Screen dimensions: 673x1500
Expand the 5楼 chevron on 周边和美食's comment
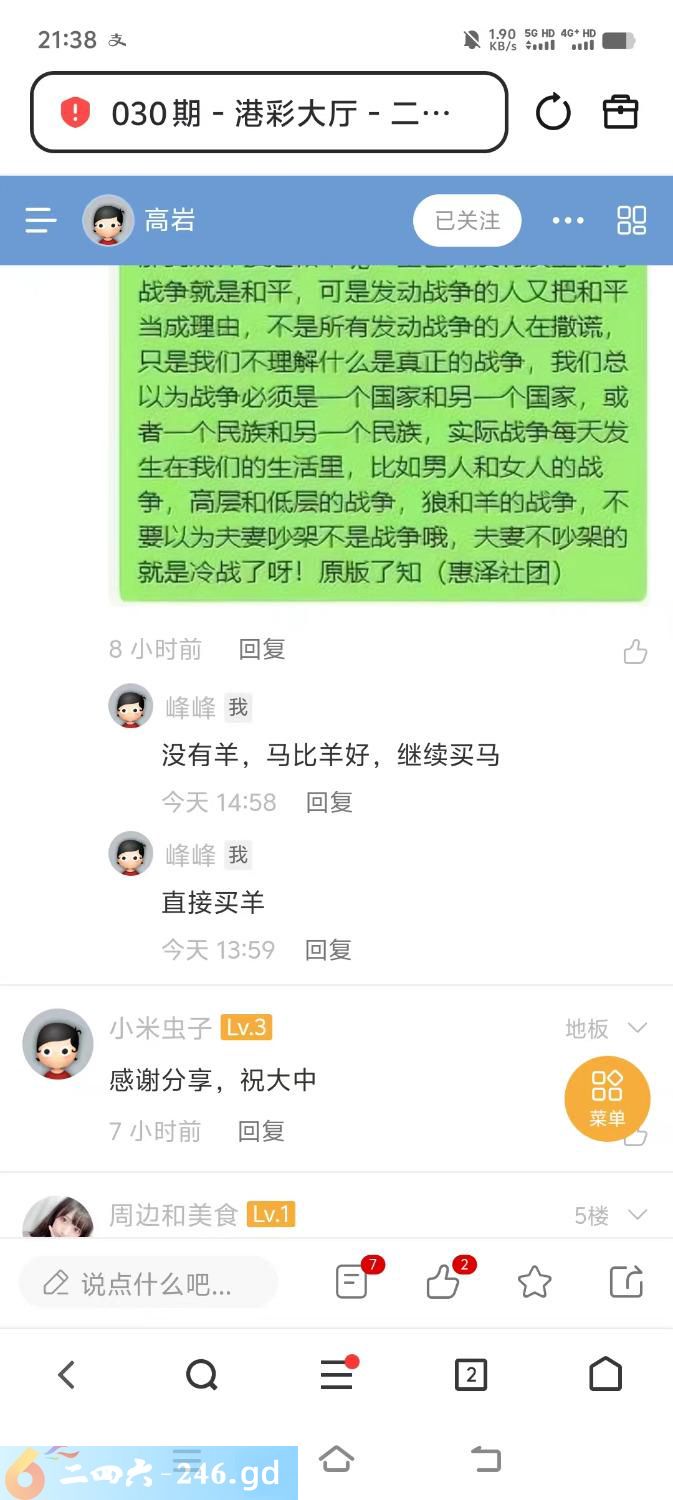pyautogui.click(x=637, y=1215)
